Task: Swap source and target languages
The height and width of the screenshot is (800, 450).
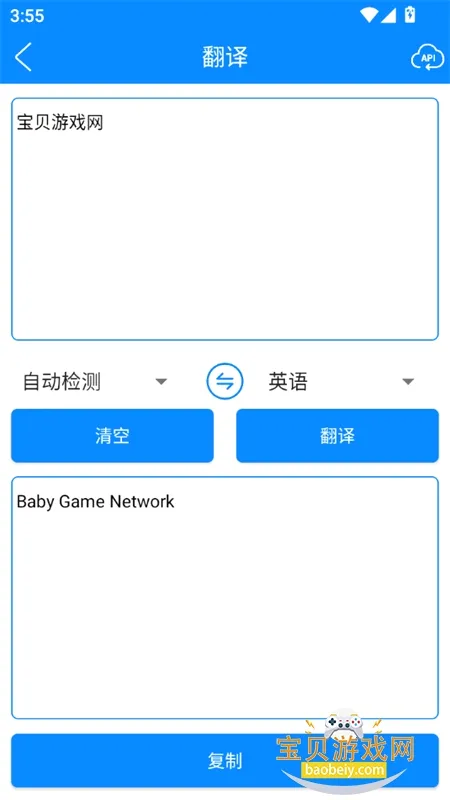Action: pyautogui.click(x=225, y=381)
